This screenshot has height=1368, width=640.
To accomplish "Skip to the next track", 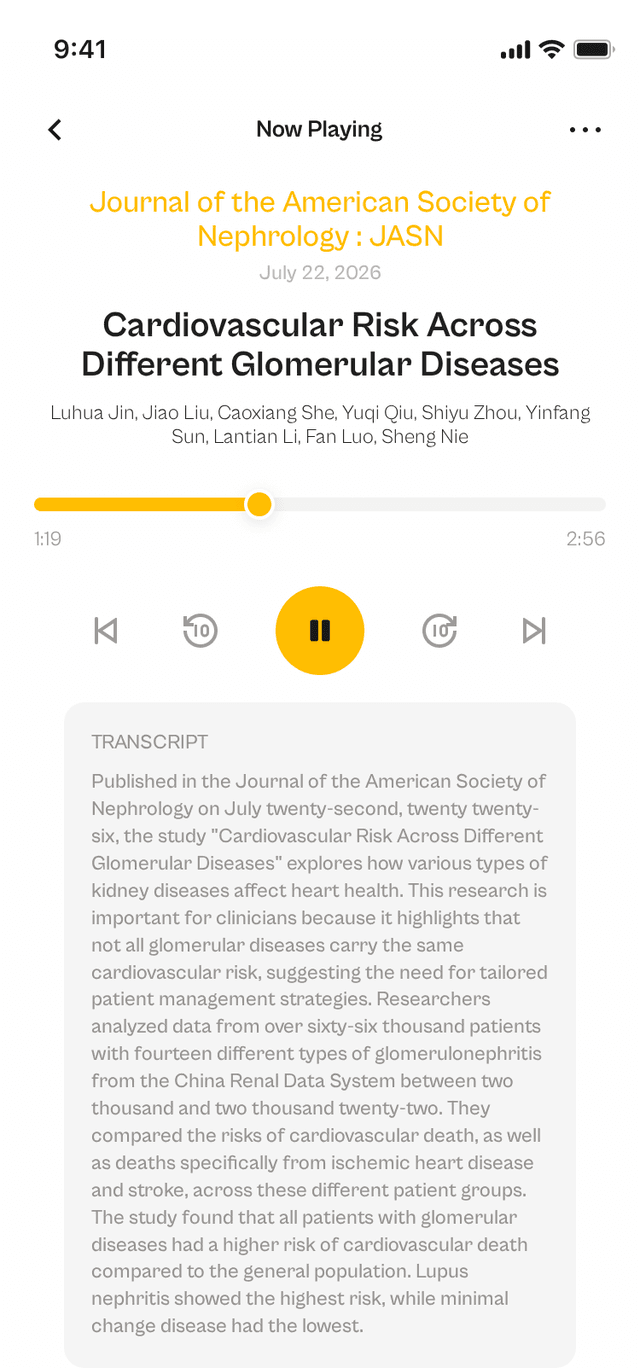I will (535, 630).
